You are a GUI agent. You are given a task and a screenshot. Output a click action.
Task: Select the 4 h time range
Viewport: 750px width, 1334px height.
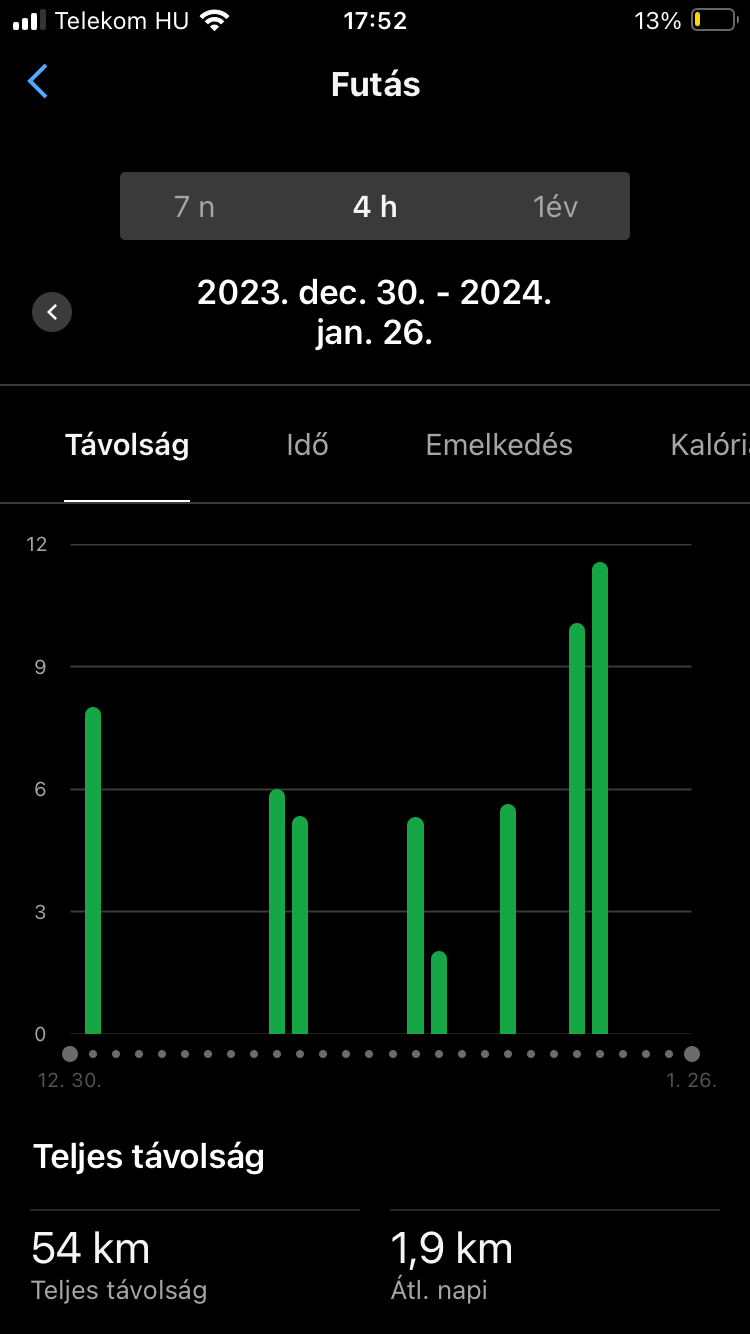[x=375, y=207]
